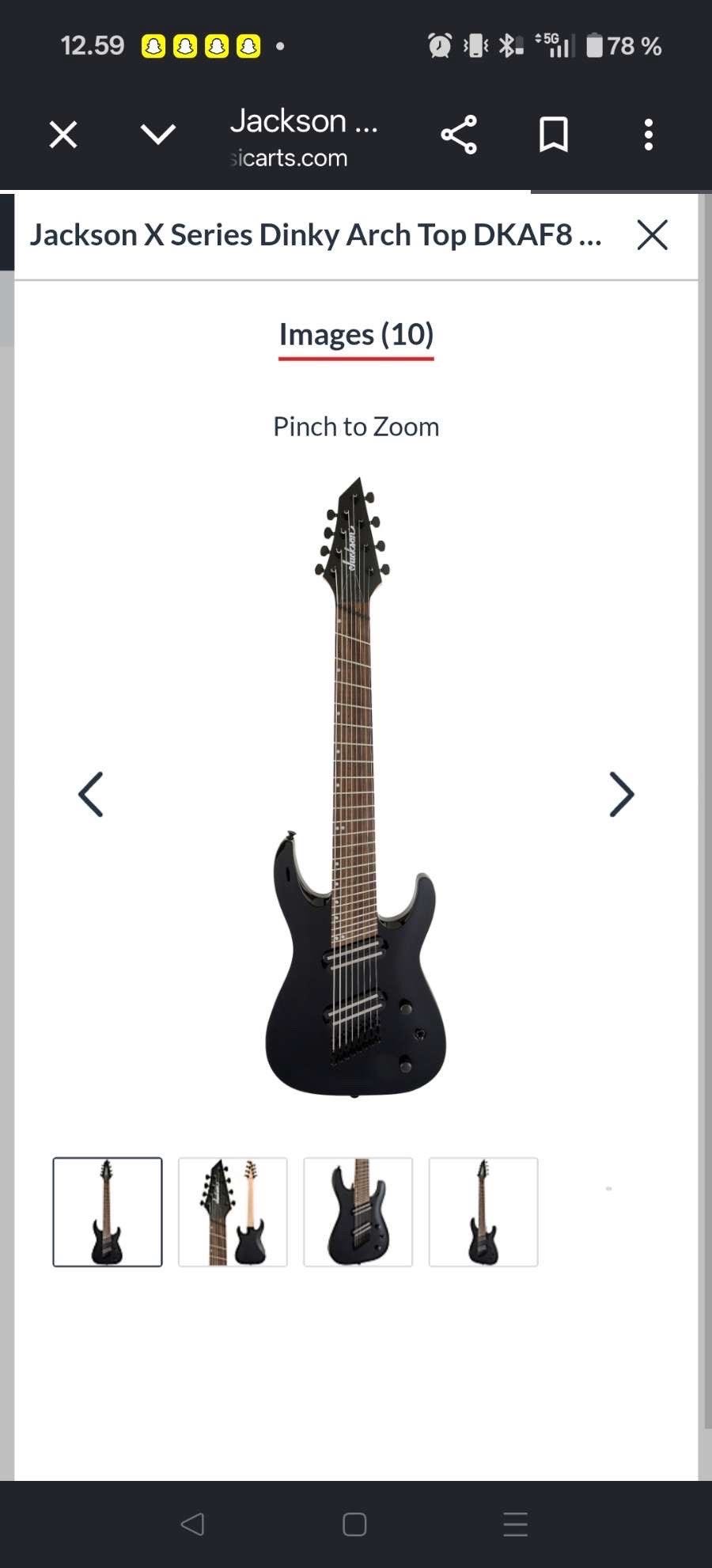Select the headstock close-up thumbnail
This screenshot has width=712, height=1568.
coord(233,1212)
